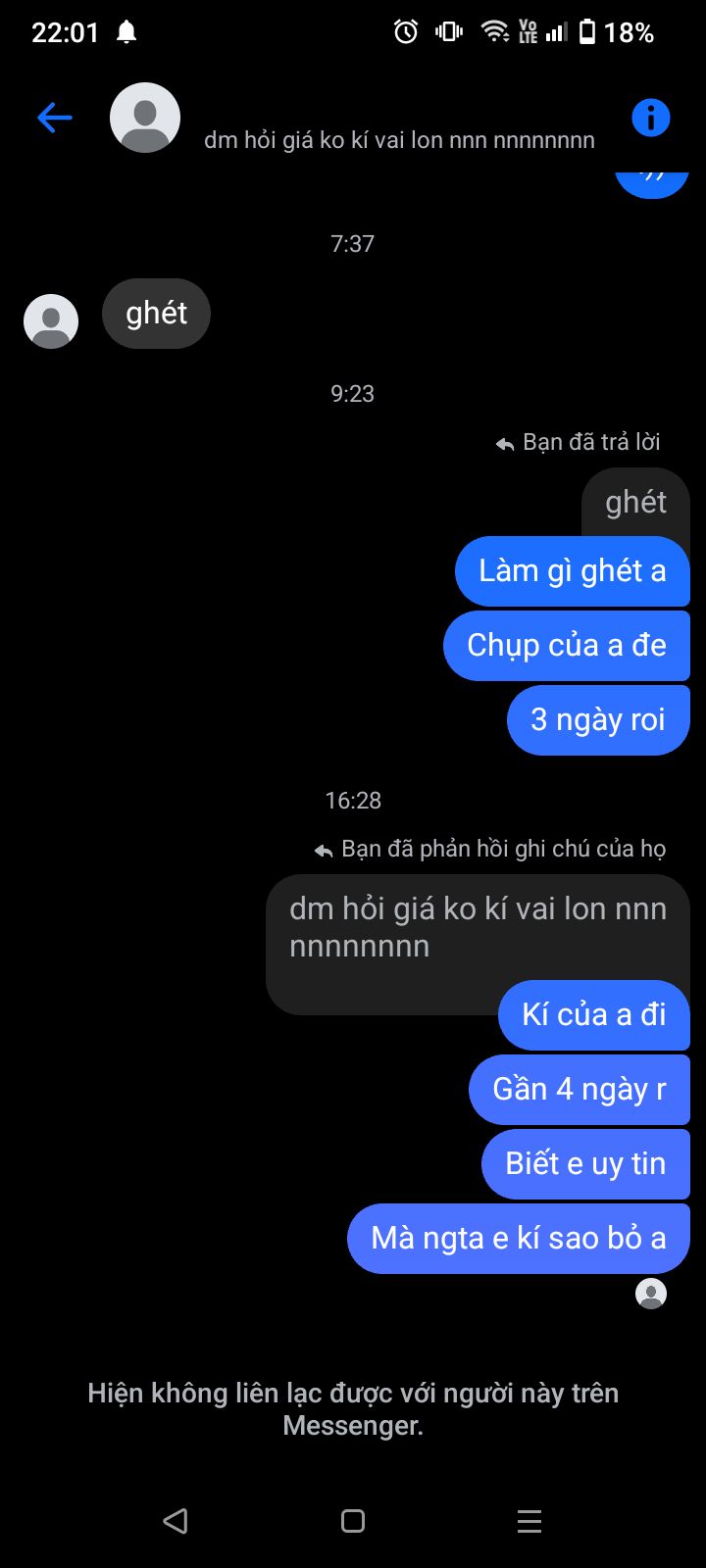This screenshot has width=706, height=1568.
Task: Go back using the blue arrow
Action: (55, 119)
